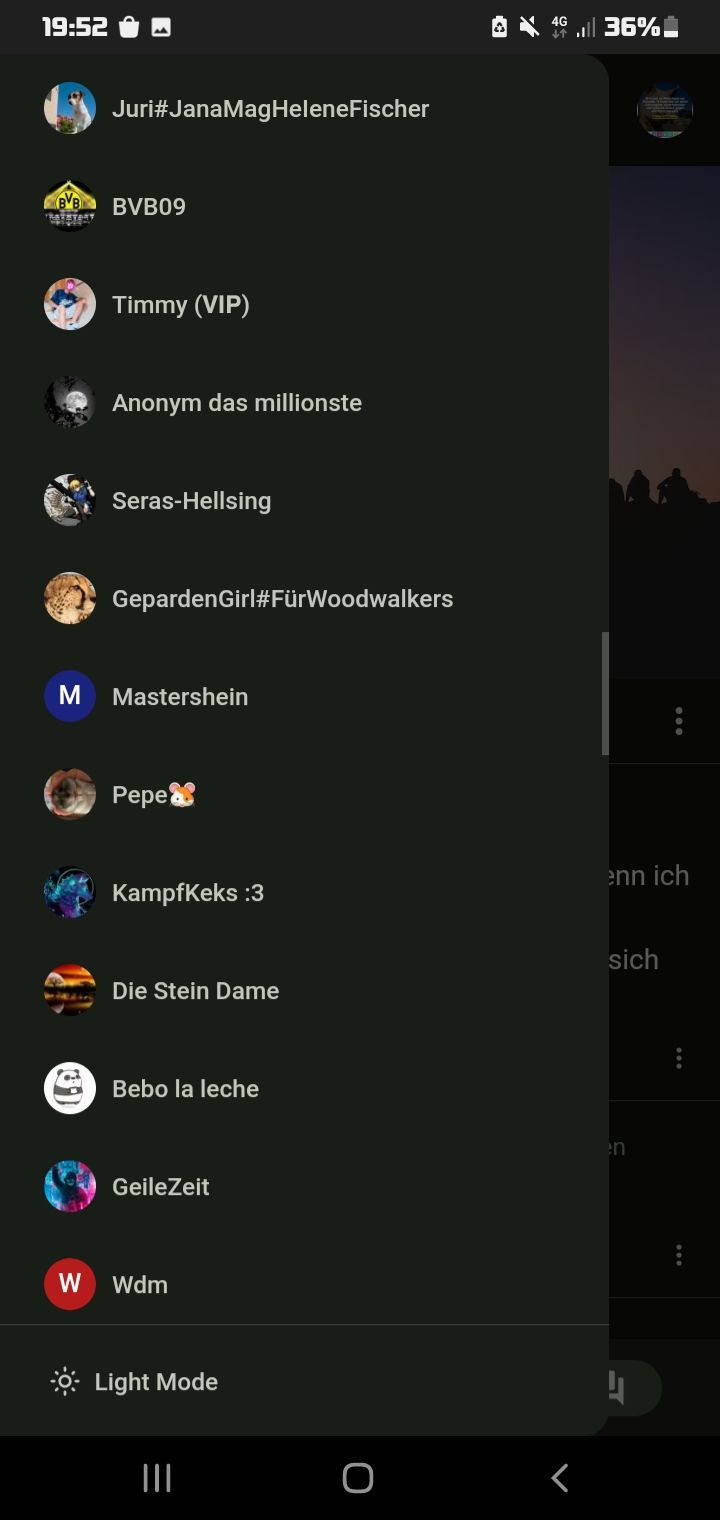Open Juri#JanaMagHeleneFischer's profile
This screenshot has height=1520, width=720.
click(x=270, y=109)
